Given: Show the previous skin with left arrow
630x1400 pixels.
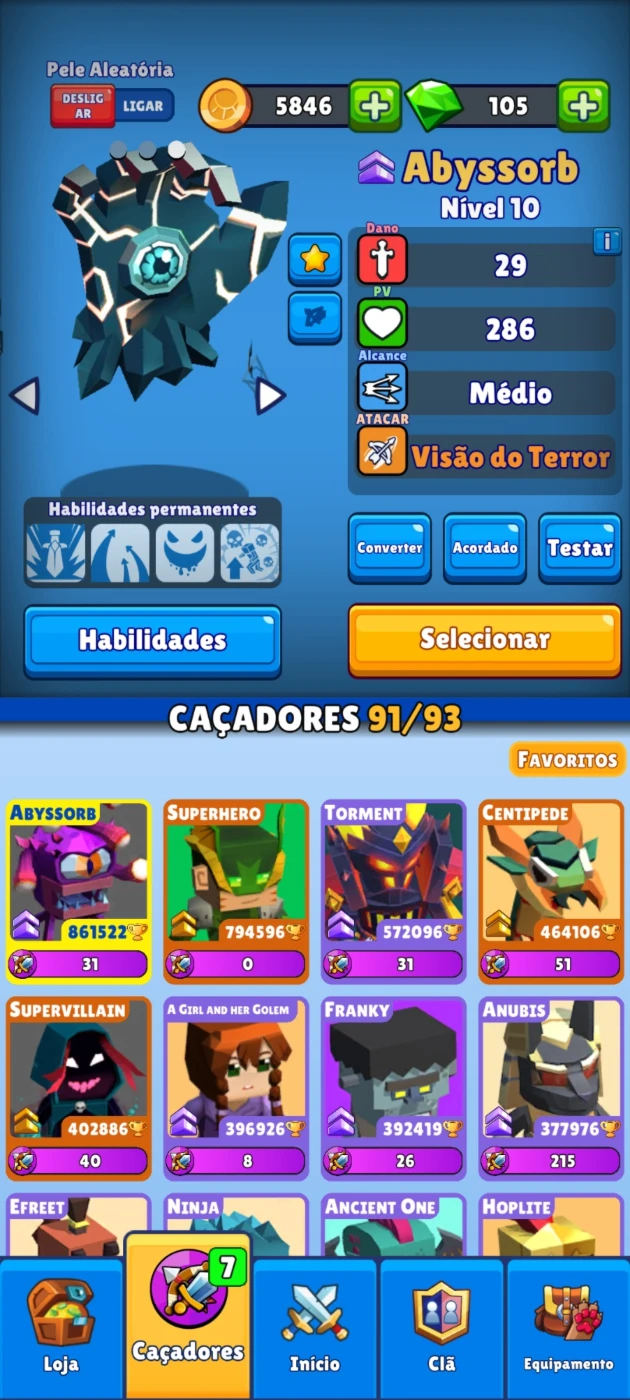Looking at the screenshot, I should [24, 396].
